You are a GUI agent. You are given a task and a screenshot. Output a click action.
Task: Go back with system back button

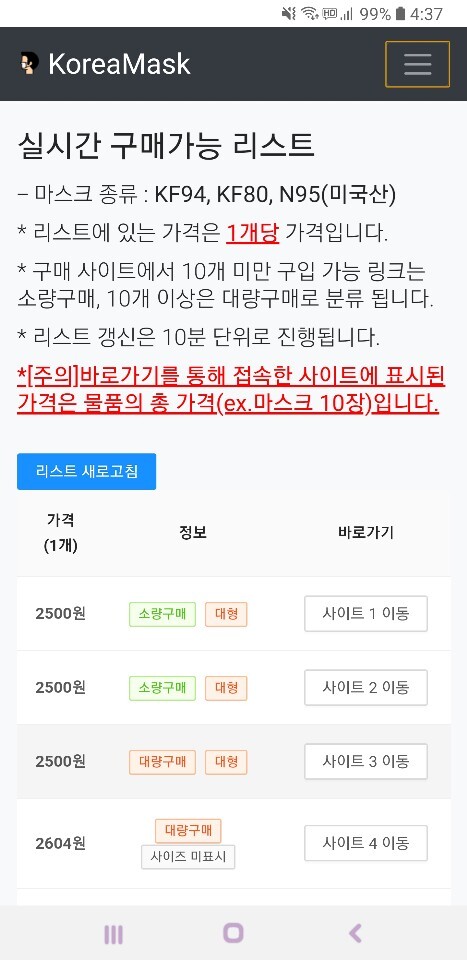tap(355, 933)
